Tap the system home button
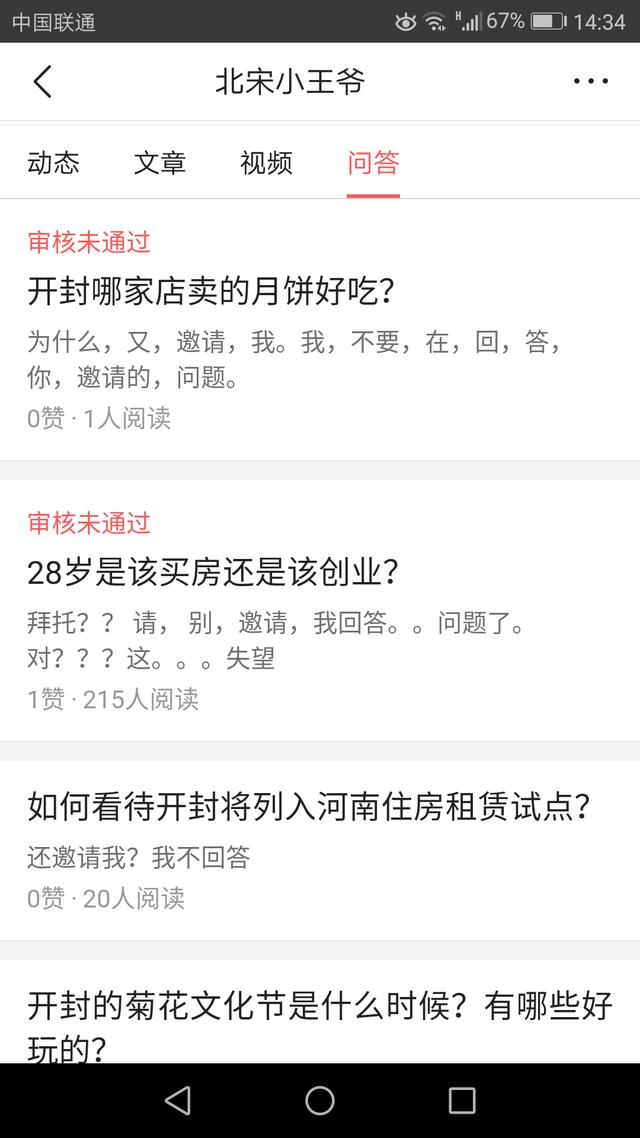This screenshot has width=640, height=1138. [320, 1101]
